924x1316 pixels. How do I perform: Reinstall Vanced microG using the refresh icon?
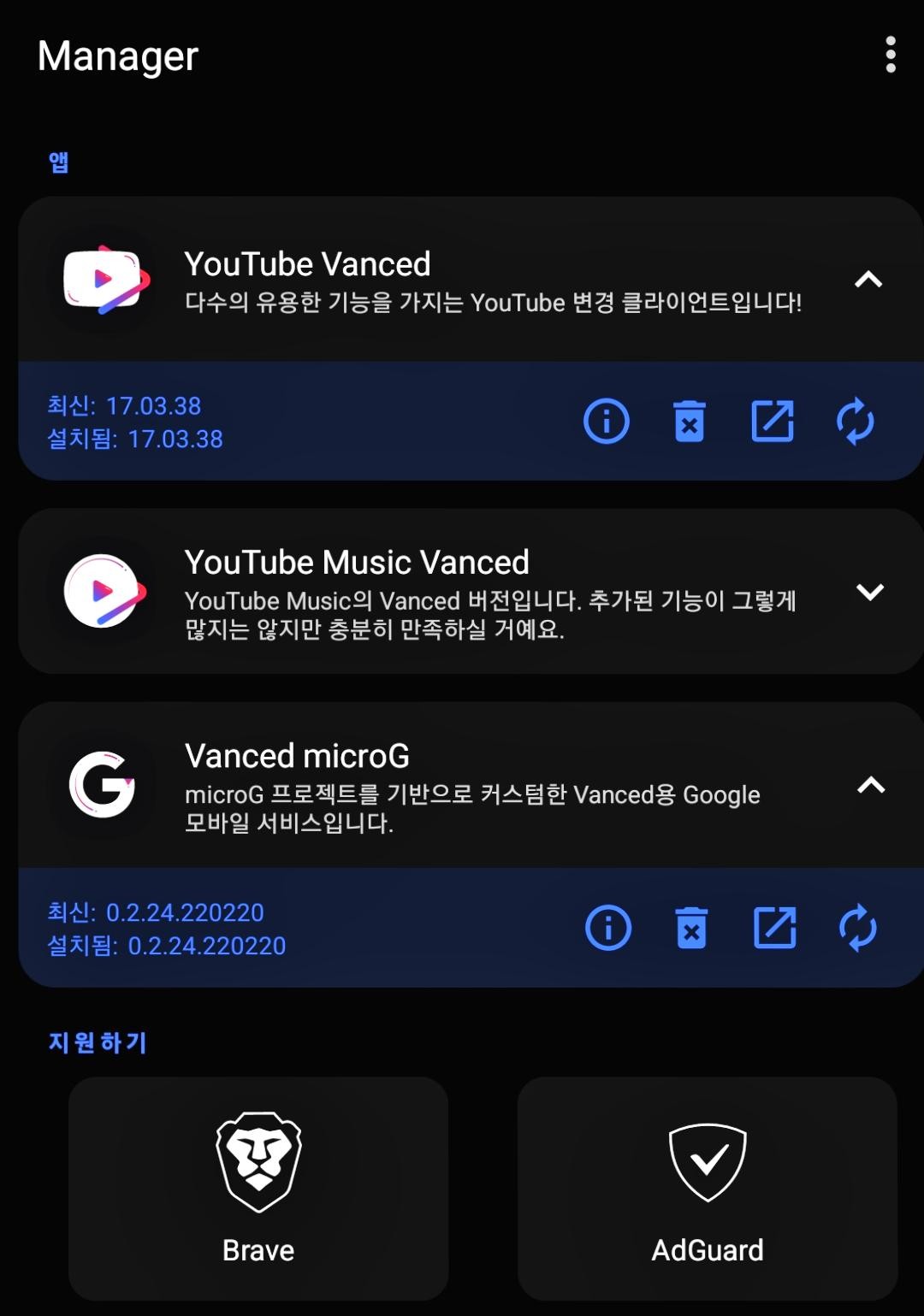[x=858, y=929]
